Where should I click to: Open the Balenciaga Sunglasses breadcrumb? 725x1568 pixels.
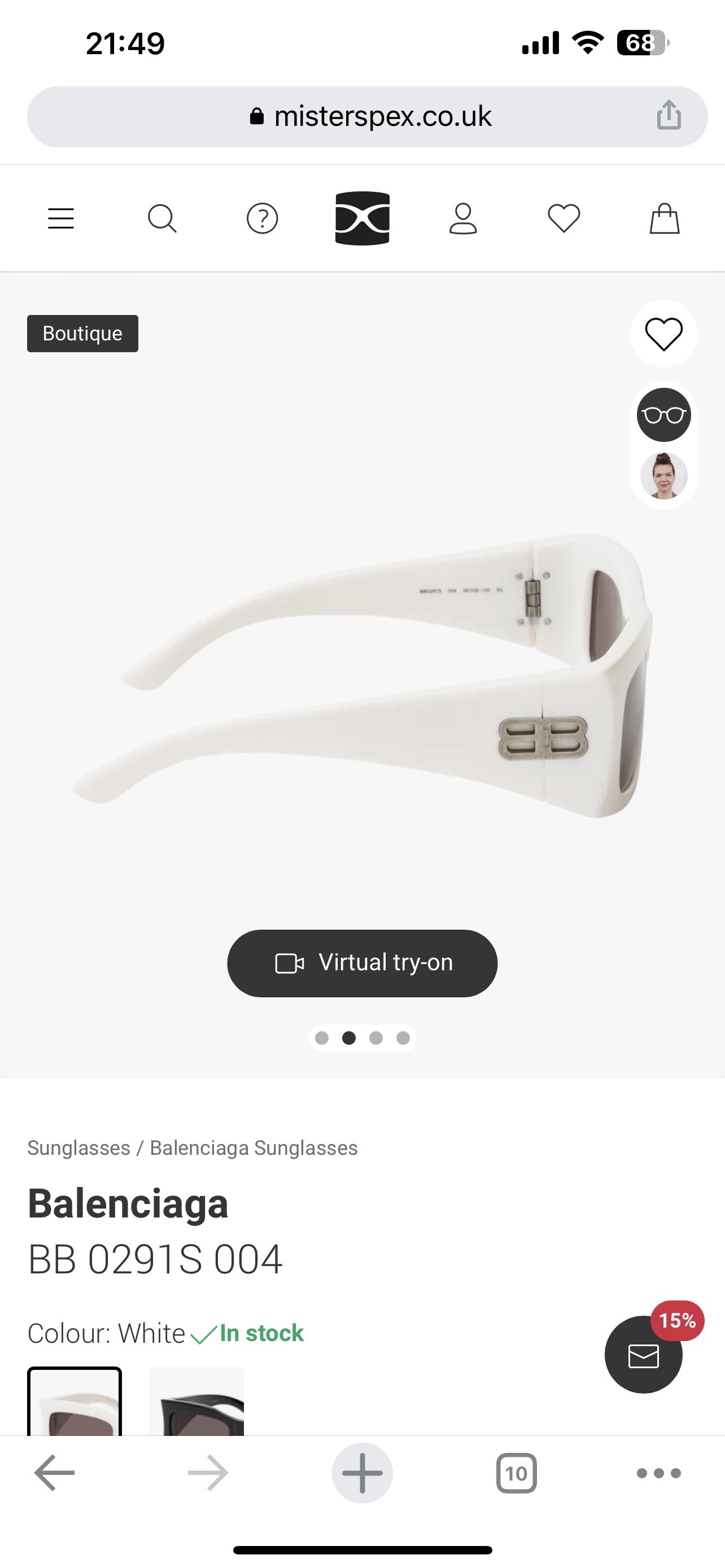253,1148
